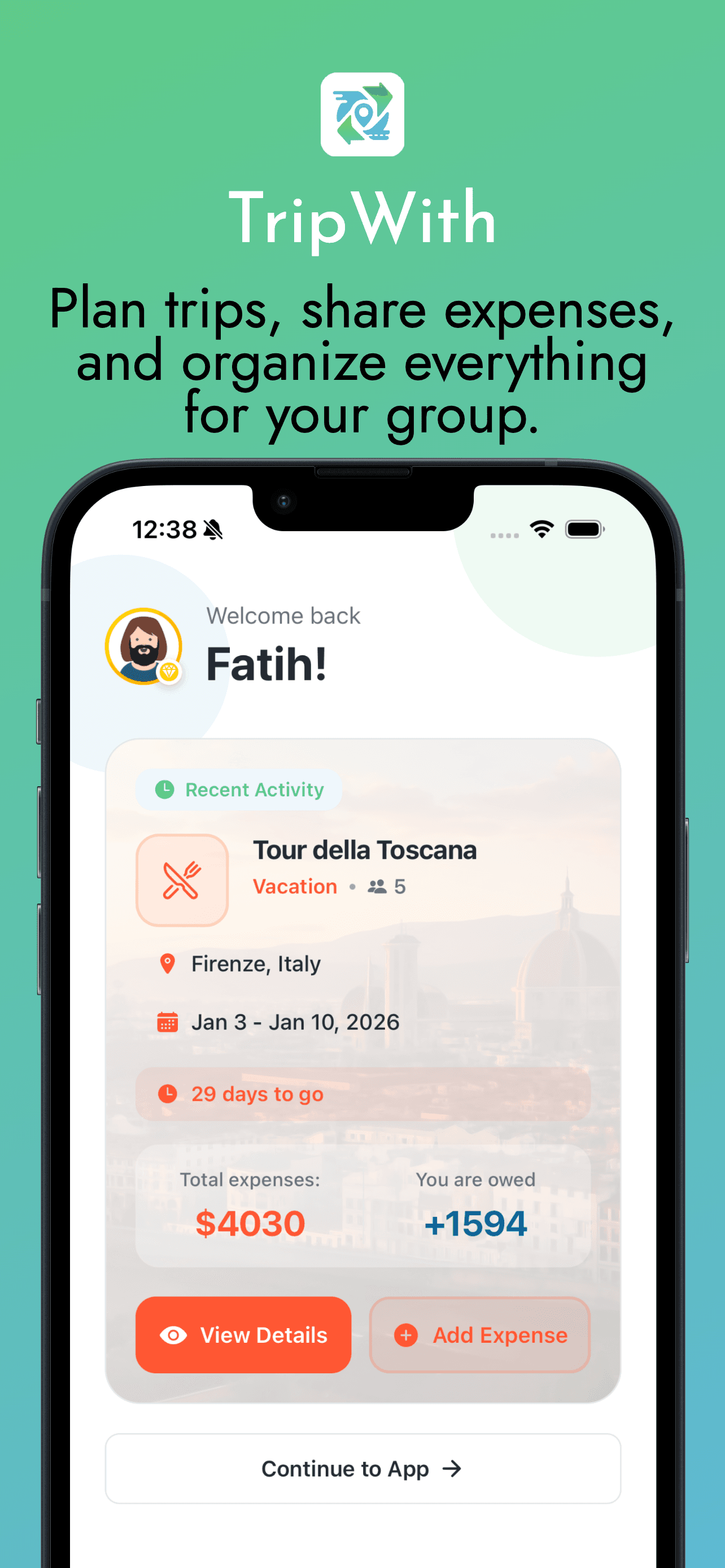Click the battery indicator in status bar
725x1568 pixels.
583,529
